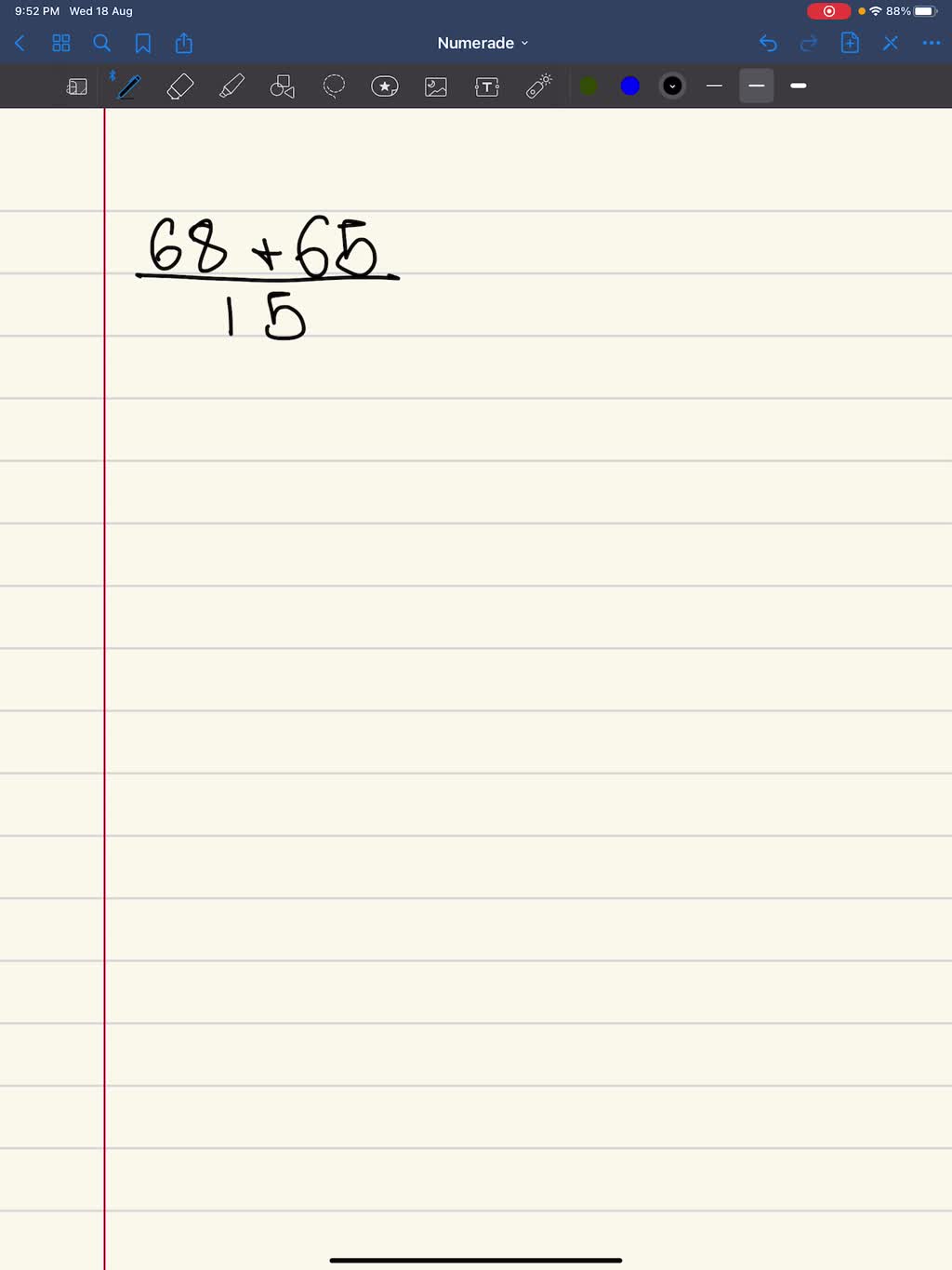This screenshot has height=1270, width=952.
Task: Select the shapes tool
Action: (x=283, y=86)
